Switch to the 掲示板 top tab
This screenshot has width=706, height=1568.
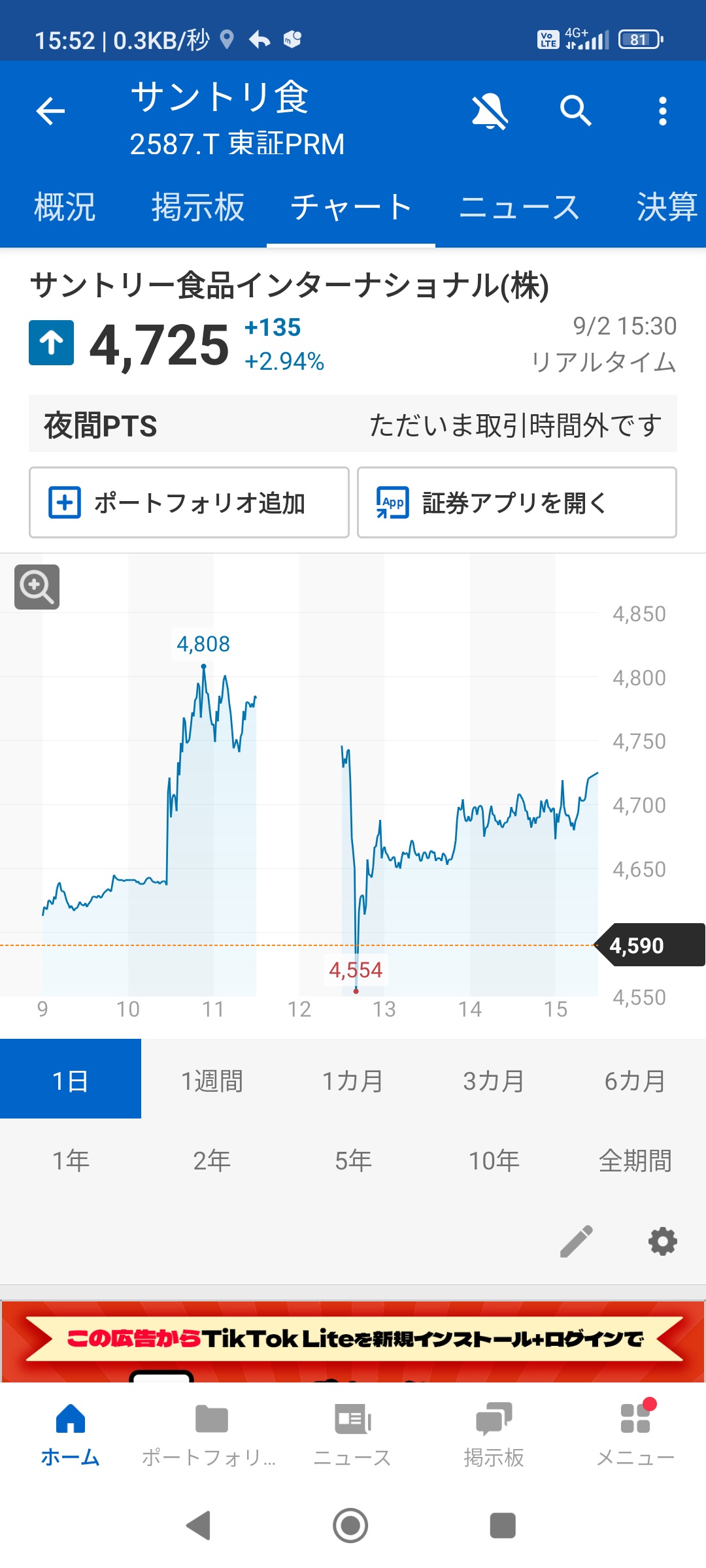coord(198,207)
